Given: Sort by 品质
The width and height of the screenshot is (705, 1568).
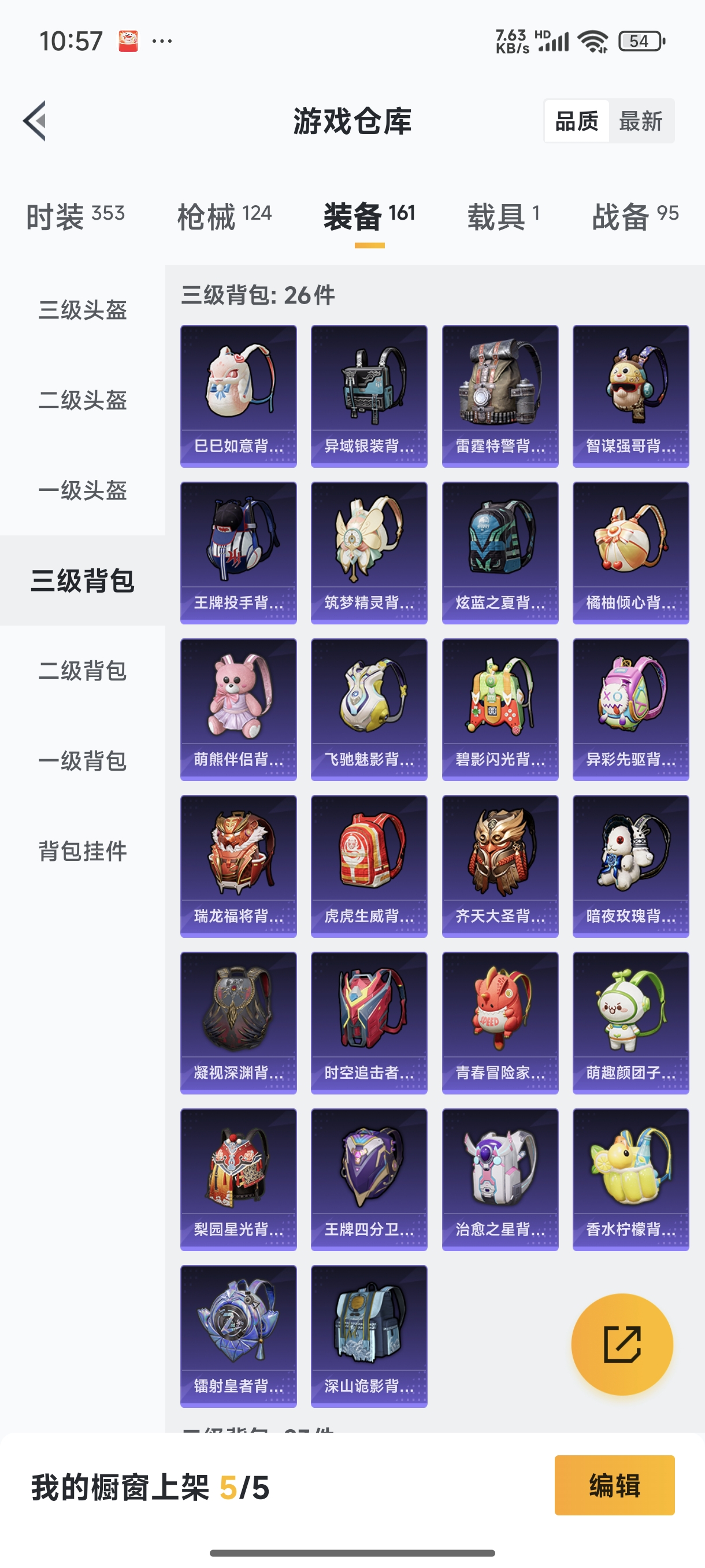Looking at the screenshot, I should pos(577,121).
